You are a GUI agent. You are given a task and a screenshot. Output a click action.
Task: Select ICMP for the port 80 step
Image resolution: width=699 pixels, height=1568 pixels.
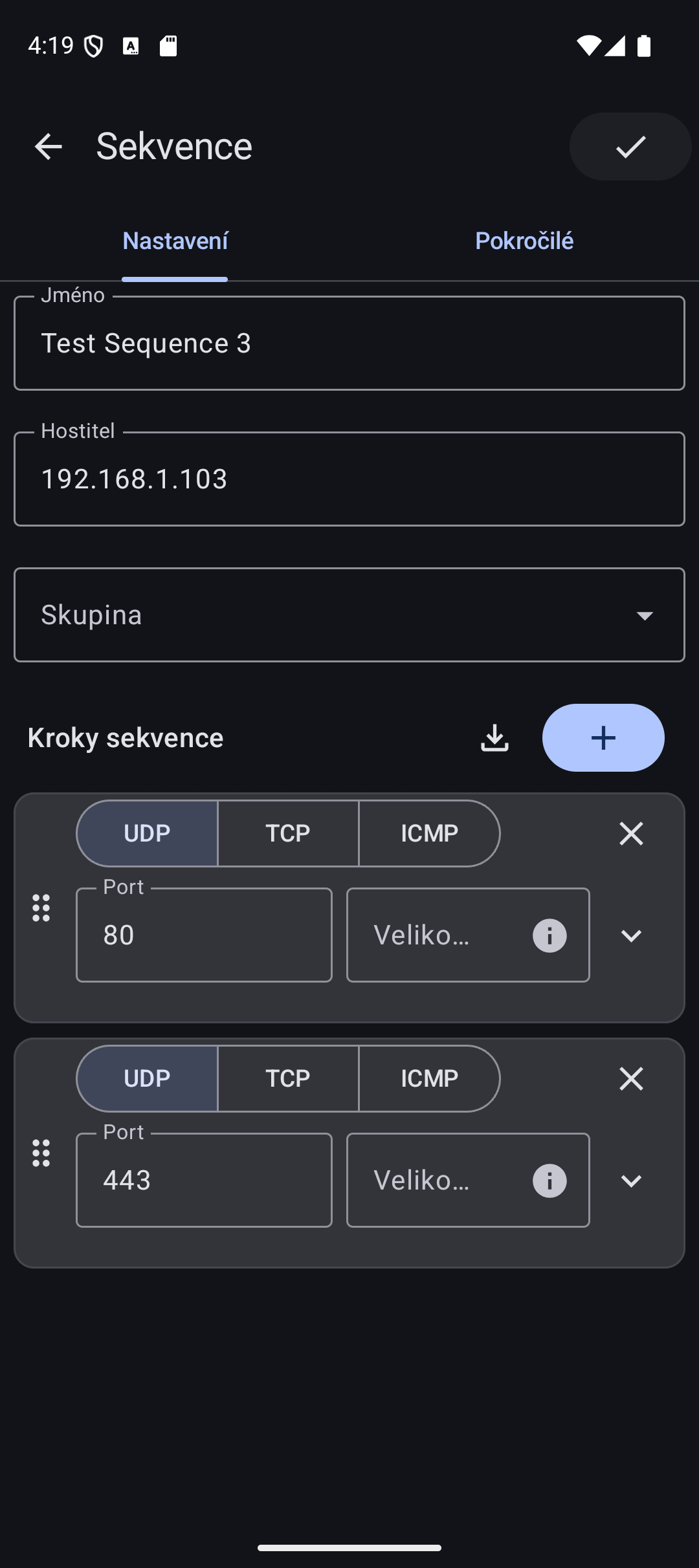[429, 833]
